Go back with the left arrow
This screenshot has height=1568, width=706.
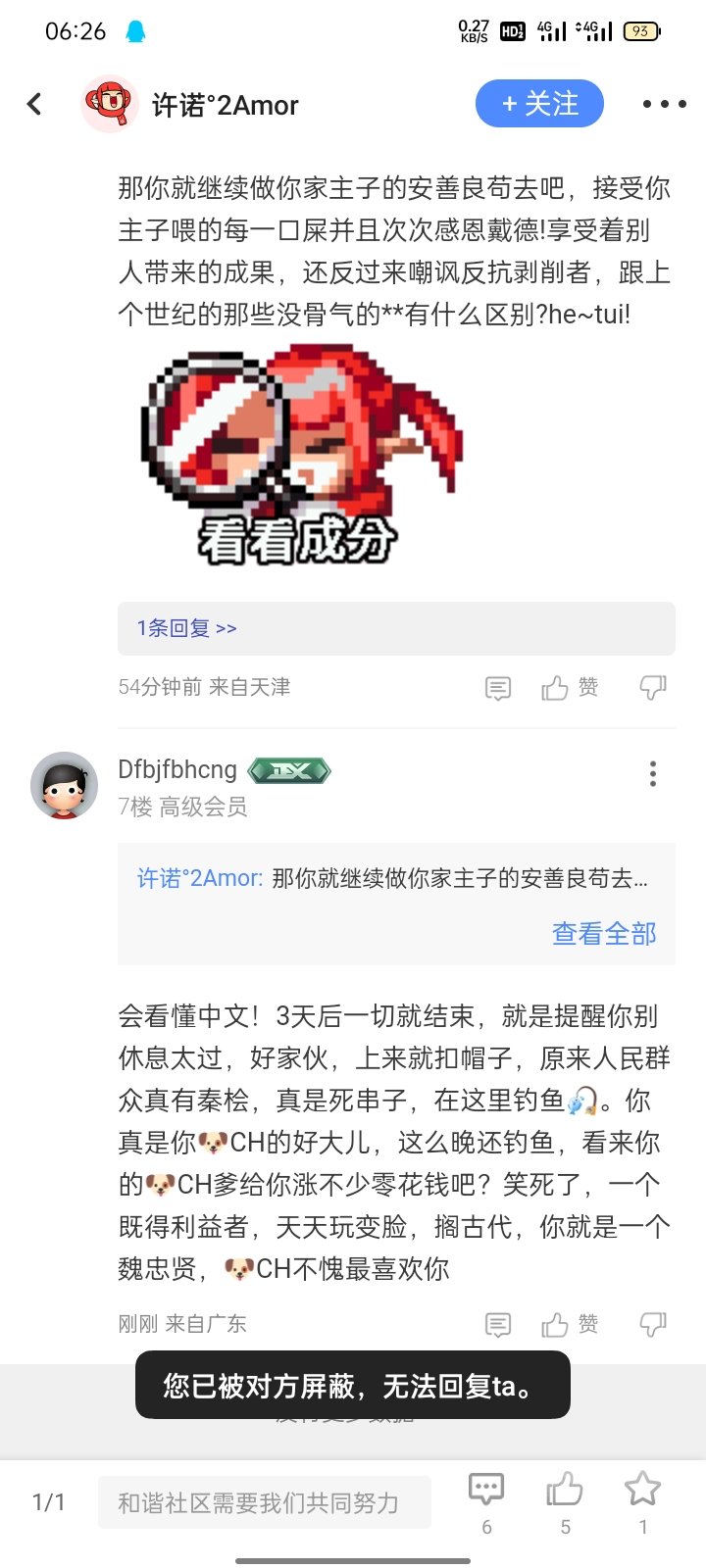click(x=34, y=103)
